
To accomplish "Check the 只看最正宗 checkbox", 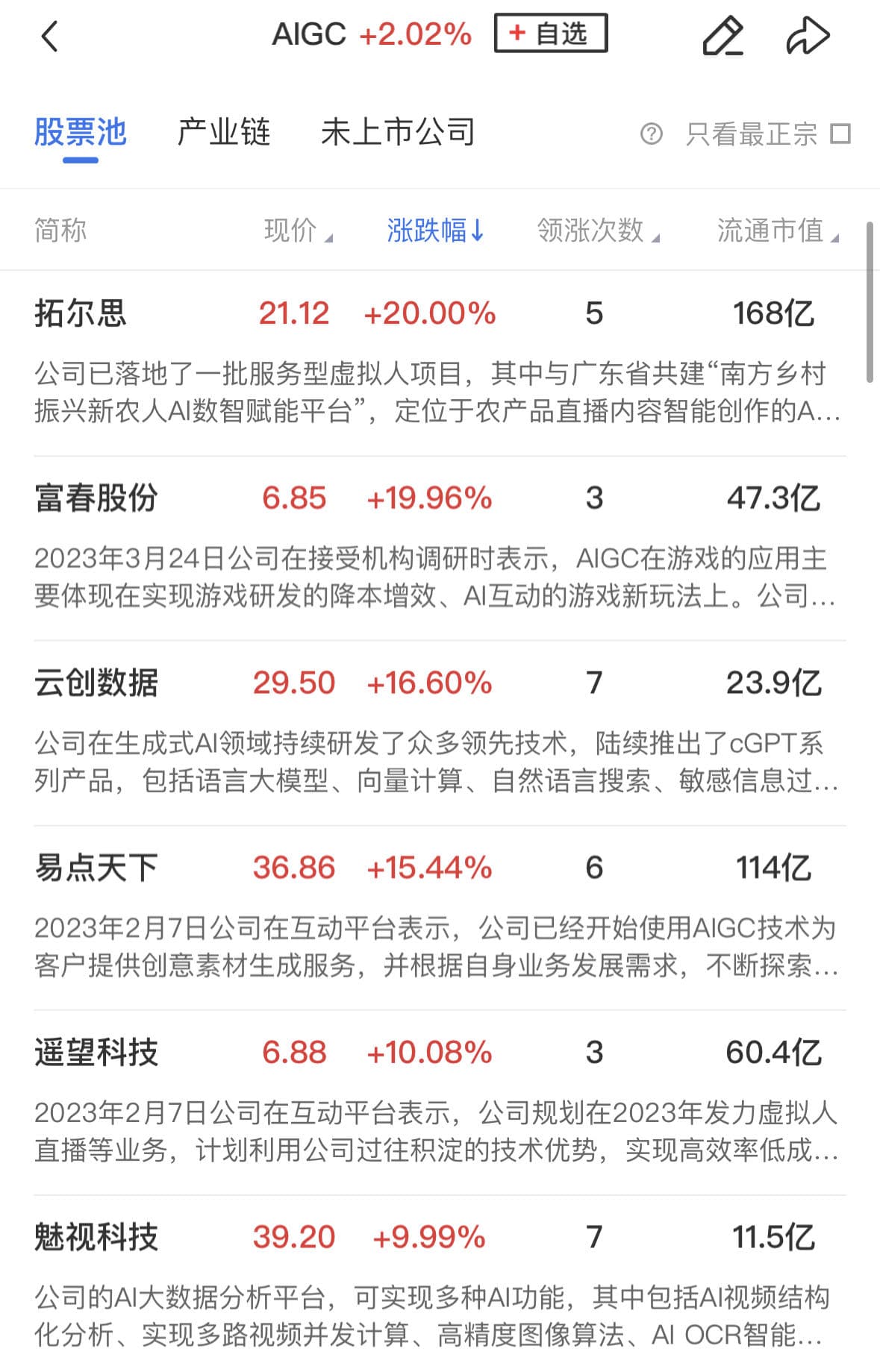I will pos(841,134).
